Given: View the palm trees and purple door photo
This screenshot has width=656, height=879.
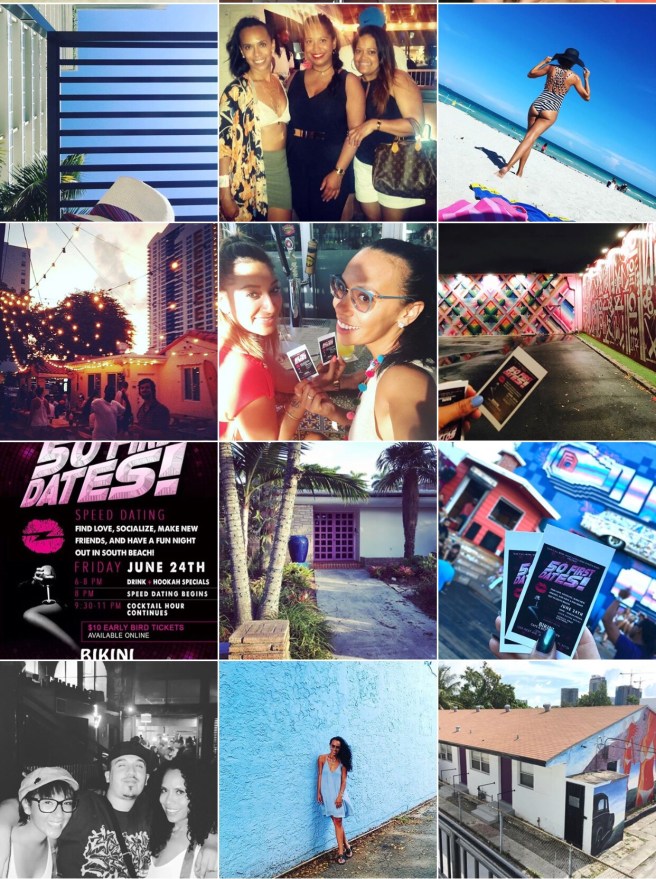Looking at the screenshot, I should click(x=327, y=550).
